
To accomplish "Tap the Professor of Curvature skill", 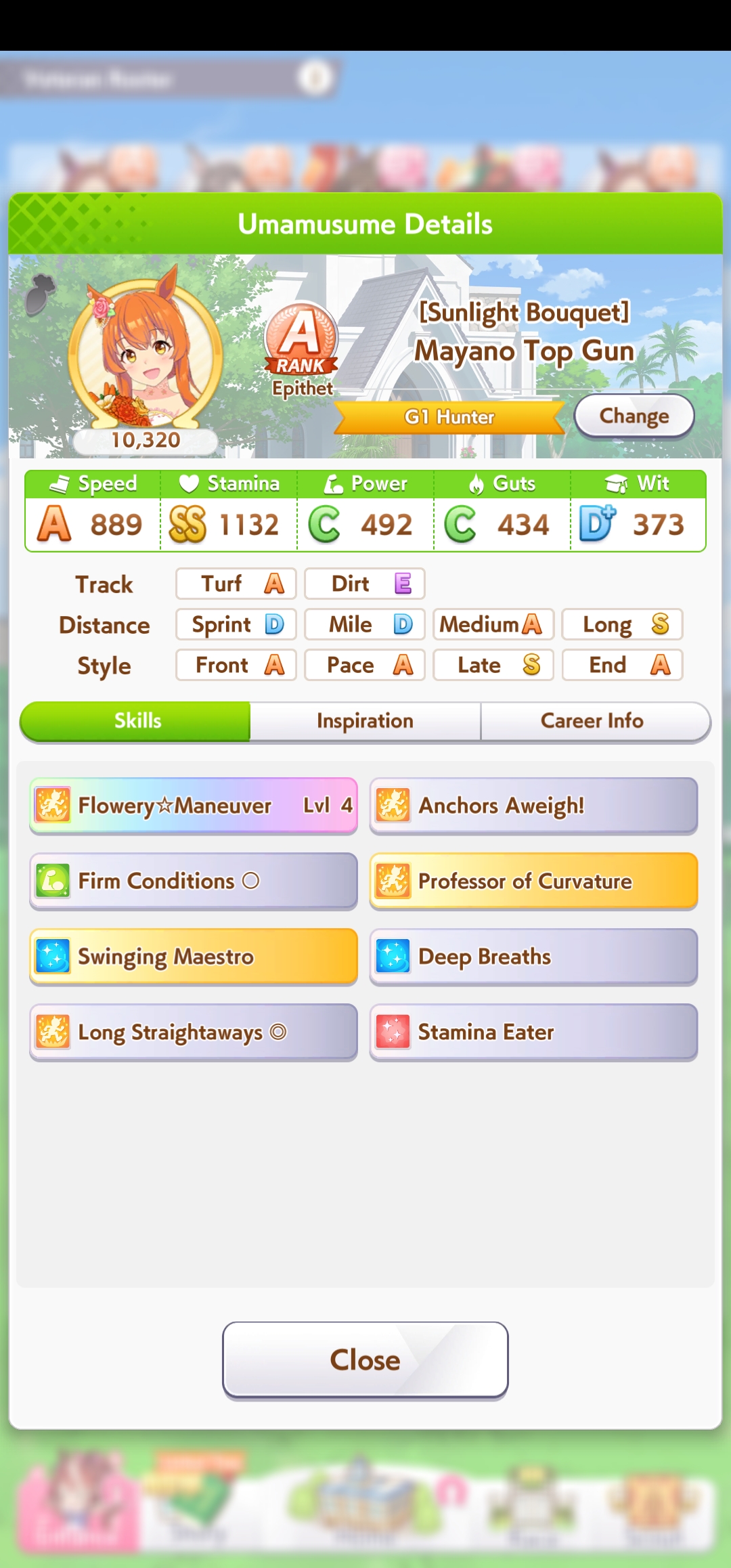I will pyautogui.click(x=533, y=881).
